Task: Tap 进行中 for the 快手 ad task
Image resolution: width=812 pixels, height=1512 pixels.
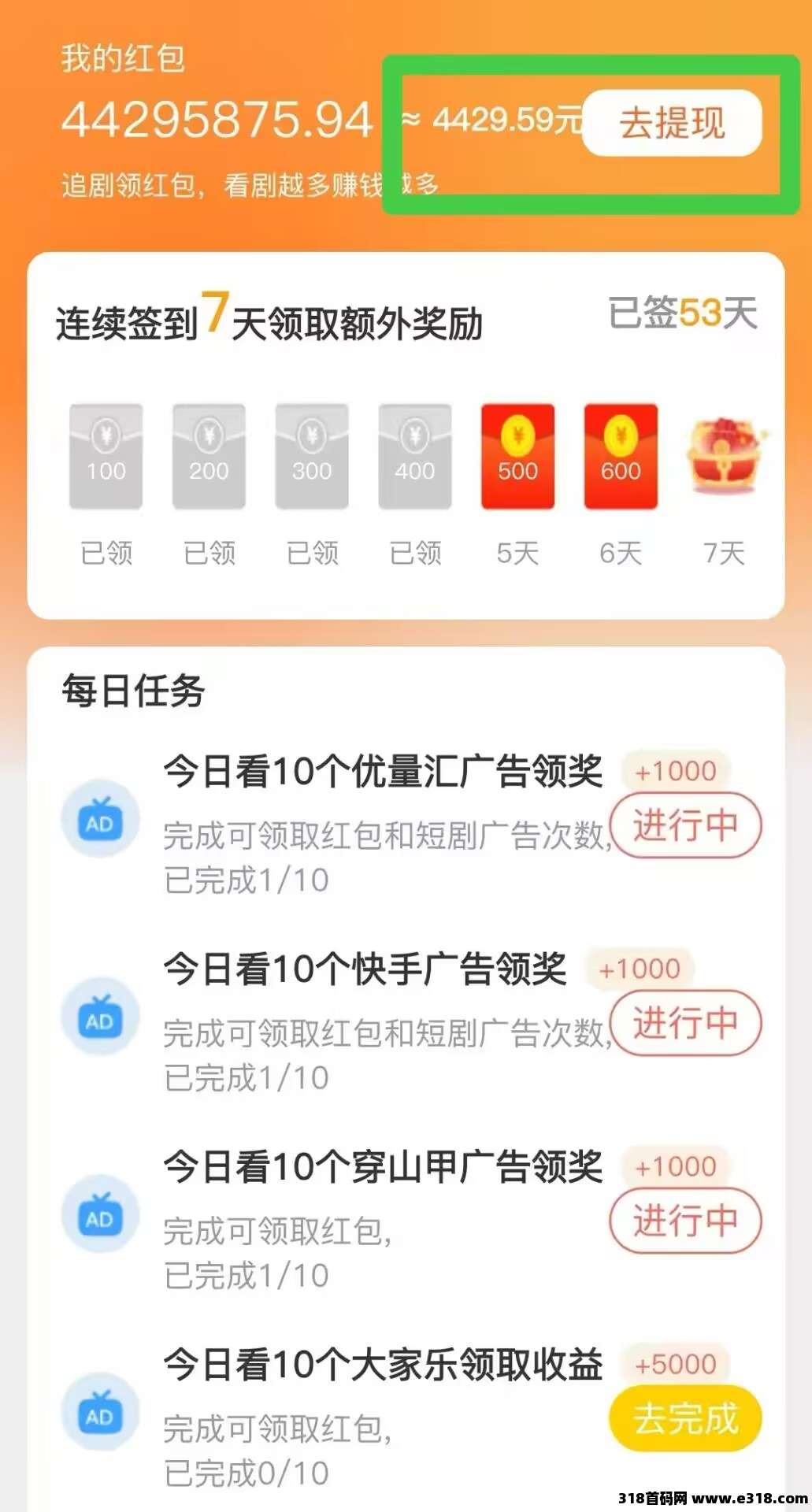Action: click(685, 1023)
